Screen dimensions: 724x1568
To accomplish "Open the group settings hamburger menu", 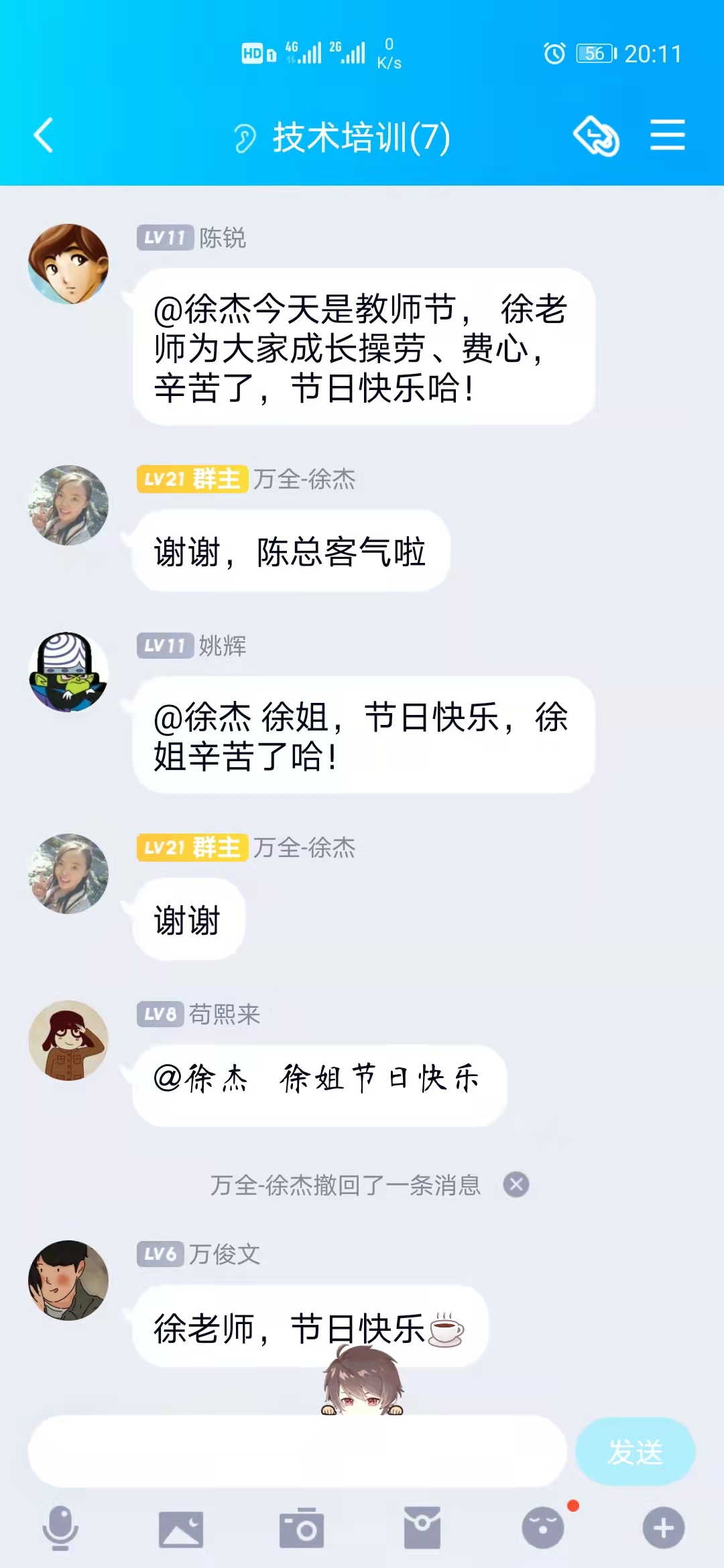I will point(667,135).
